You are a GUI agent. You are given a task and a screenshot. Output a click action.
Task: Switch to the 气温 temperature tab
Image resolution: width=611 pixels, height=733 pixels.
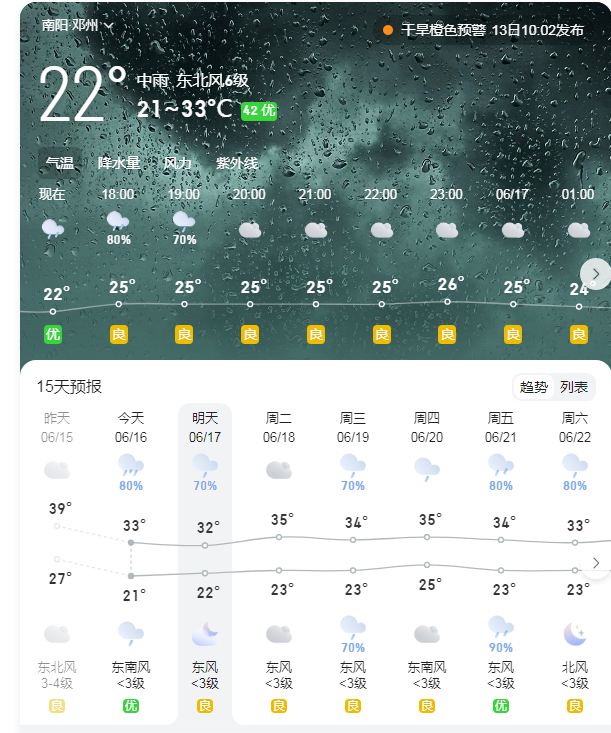tap(59, 163)
